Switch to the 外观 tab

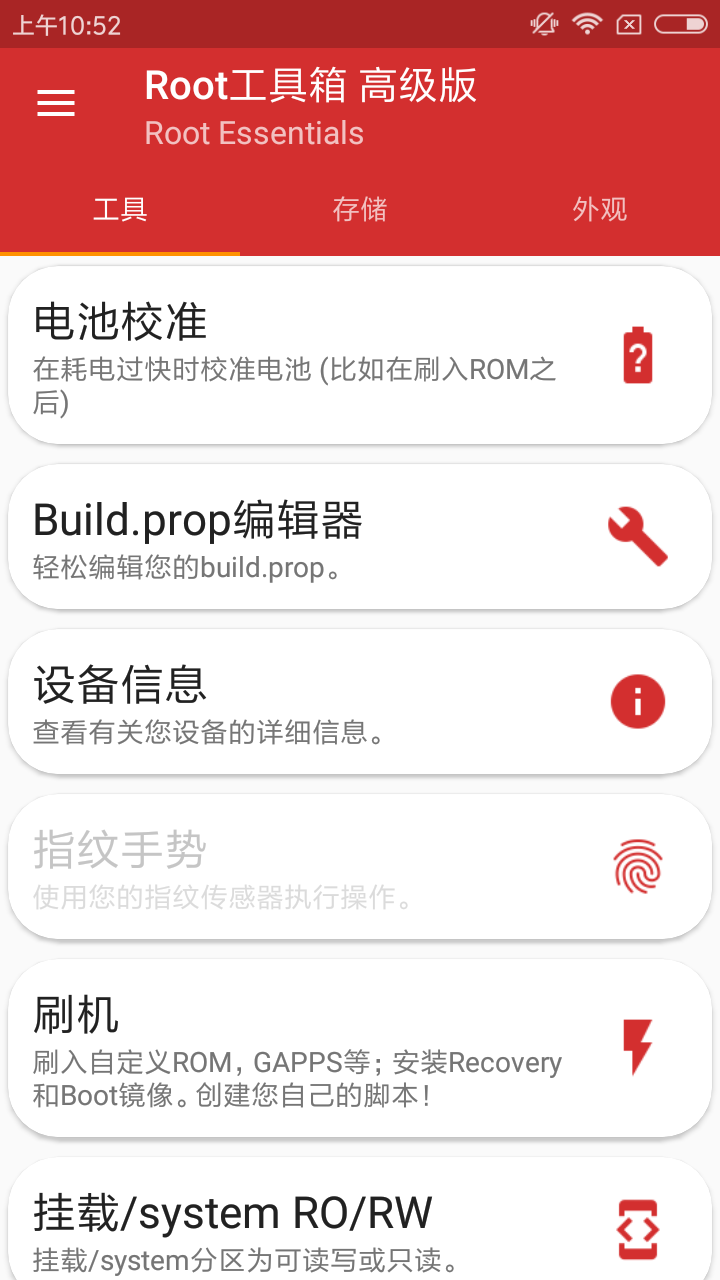(600, 209)
